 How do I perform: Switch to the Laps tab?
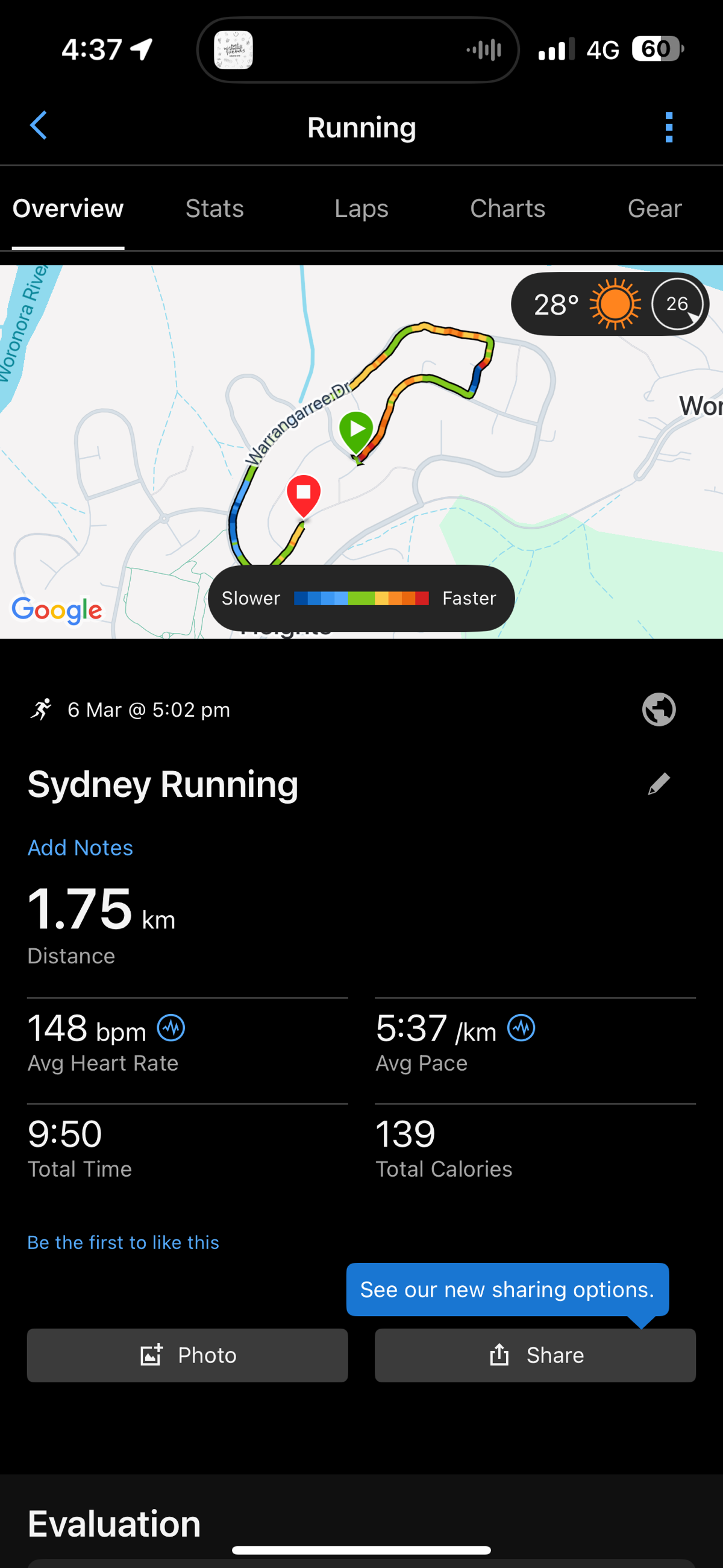click(361, 209)
